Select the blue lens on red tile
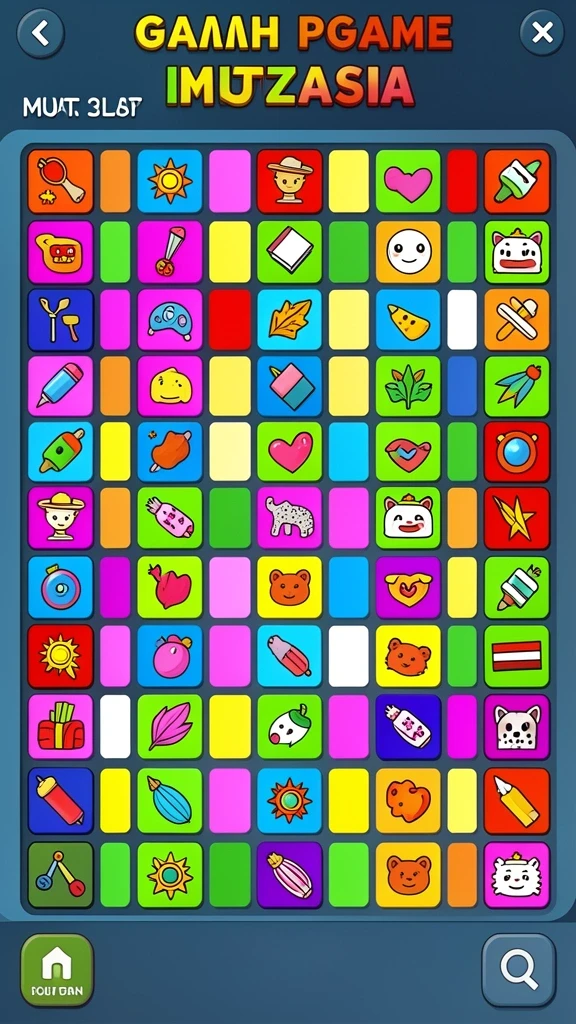 click(x=517, y=452)
